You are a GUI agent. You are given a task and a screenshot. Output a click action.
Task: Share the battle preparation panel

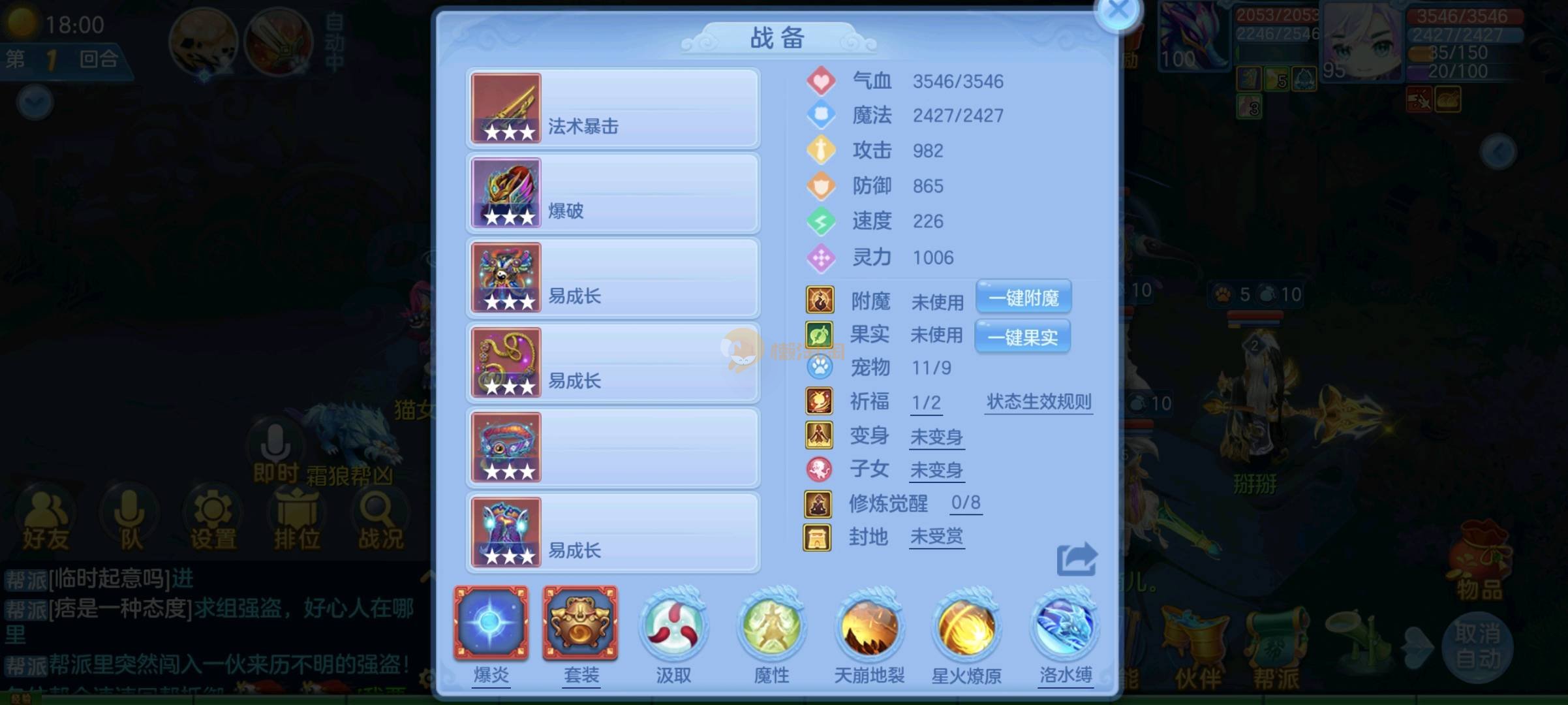point(1077,559)
